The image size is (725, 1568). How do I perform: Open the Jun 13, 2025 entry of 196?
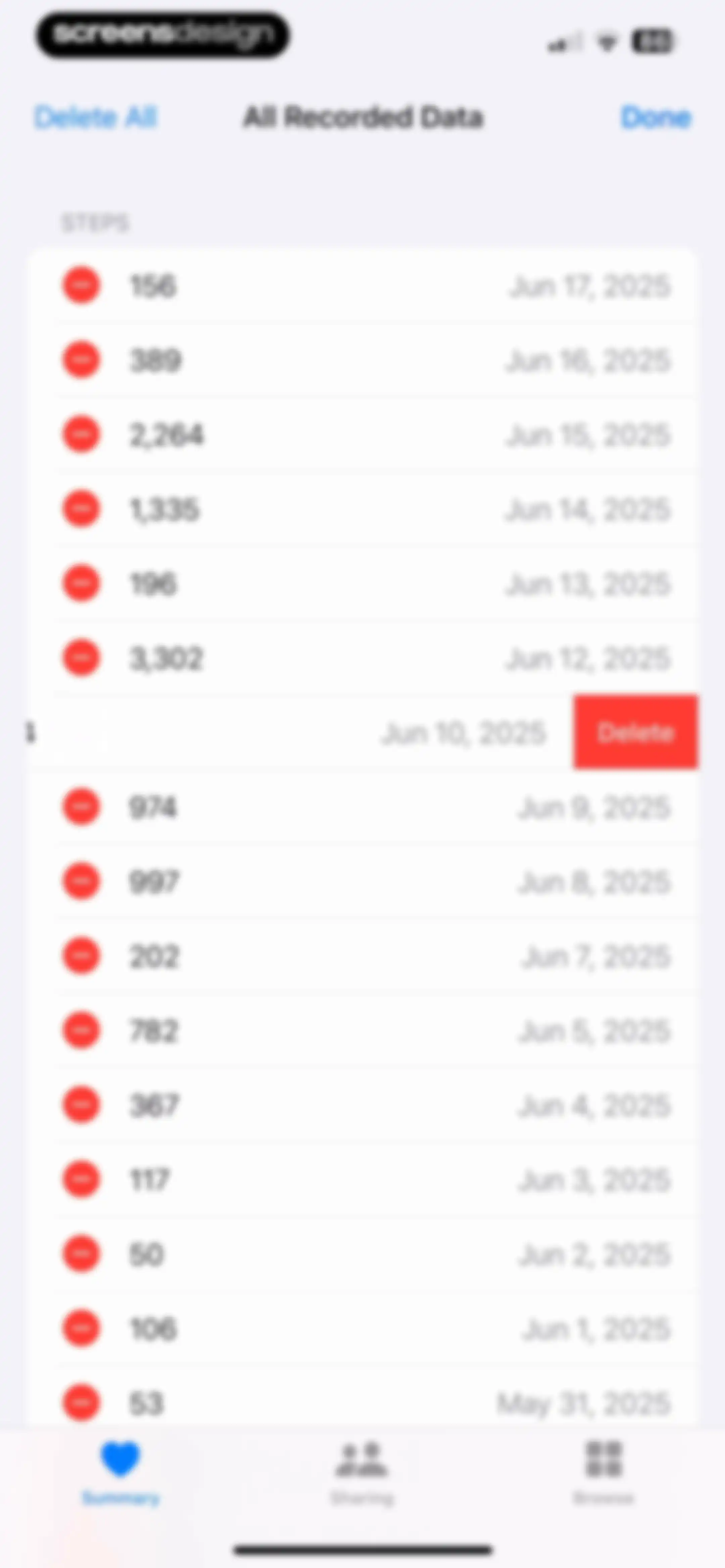pyautogui.click(x=377, y=584)
